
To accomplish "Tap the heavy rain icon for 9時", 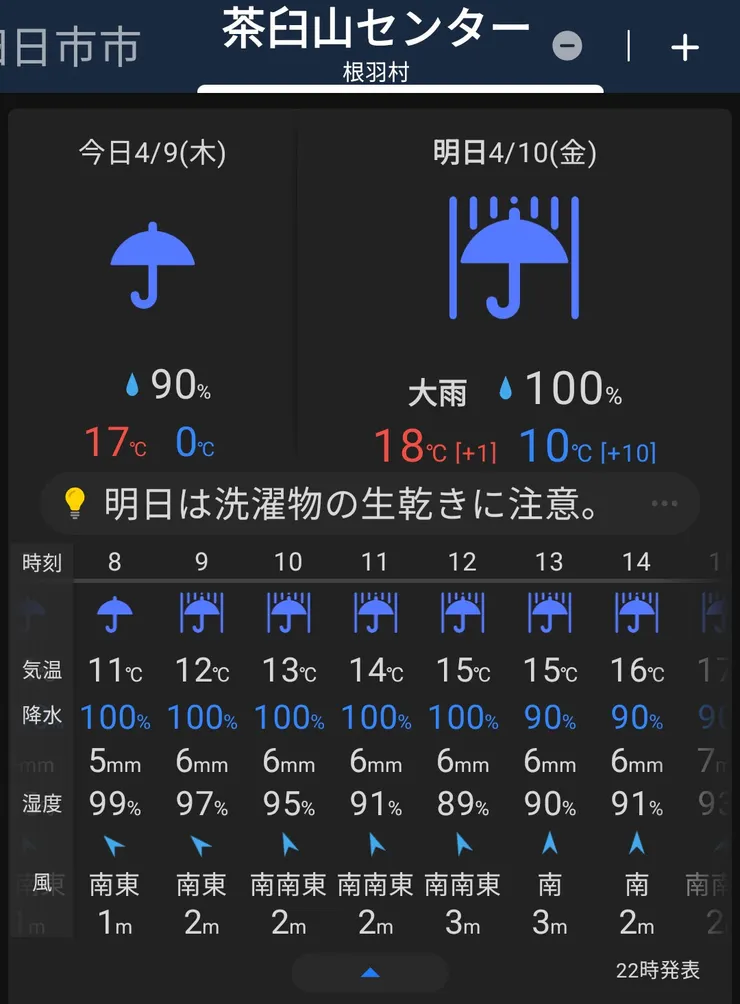I will click(x=200, y=613).
